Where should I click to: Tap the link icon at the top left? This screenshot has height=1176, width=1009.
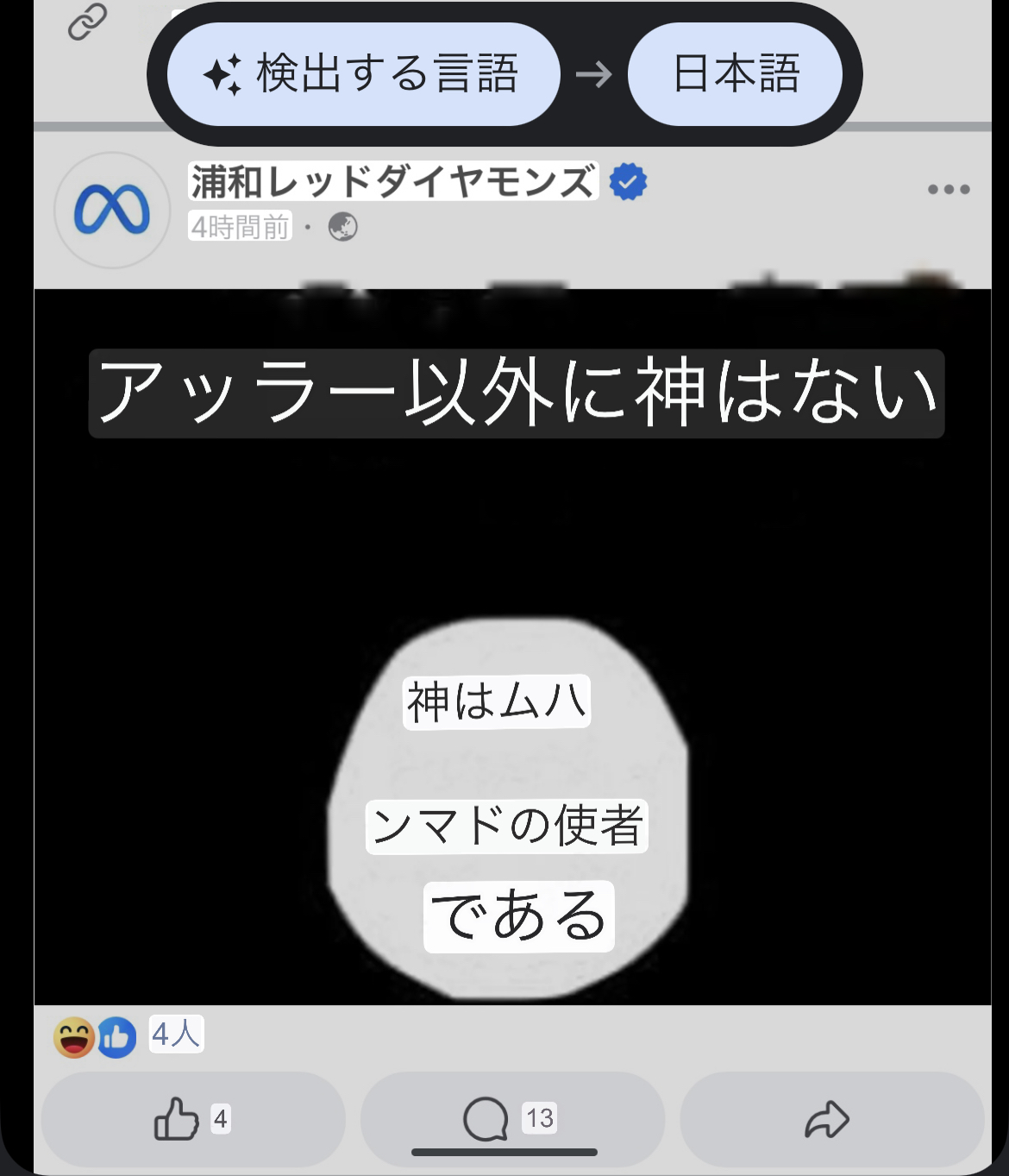pyautogui.click(x=87, y=22)
